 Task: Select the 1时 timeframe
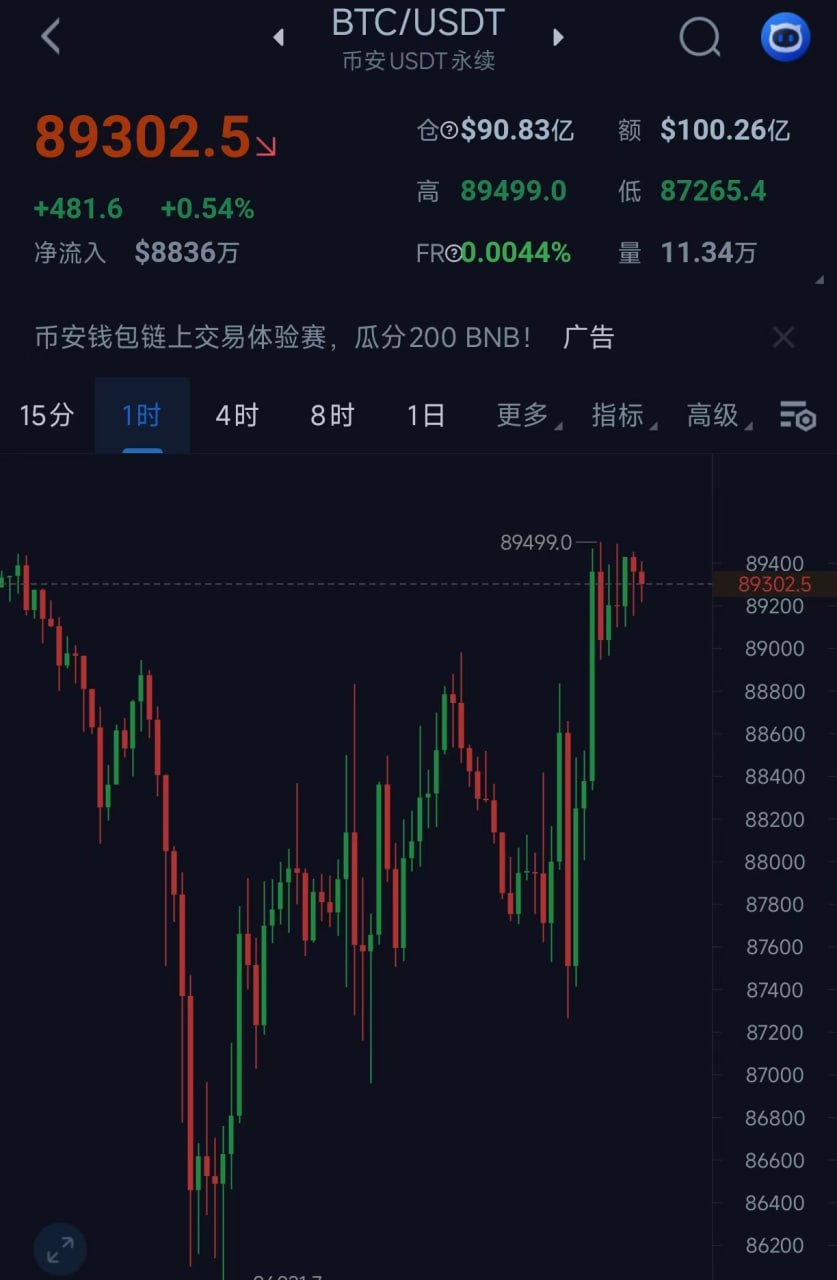tap(142, 415)
